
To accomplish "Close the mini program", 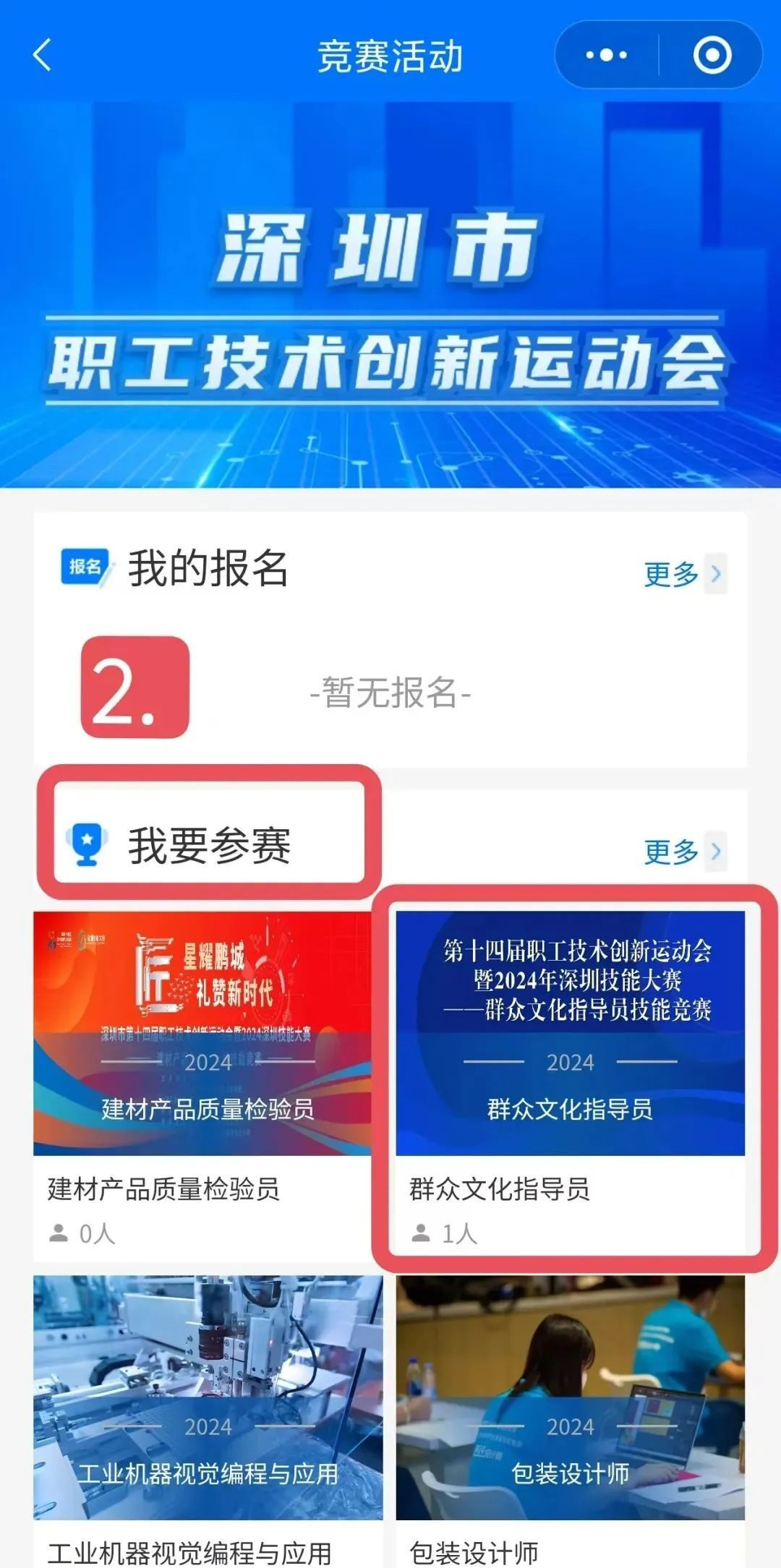I will 712,56.
